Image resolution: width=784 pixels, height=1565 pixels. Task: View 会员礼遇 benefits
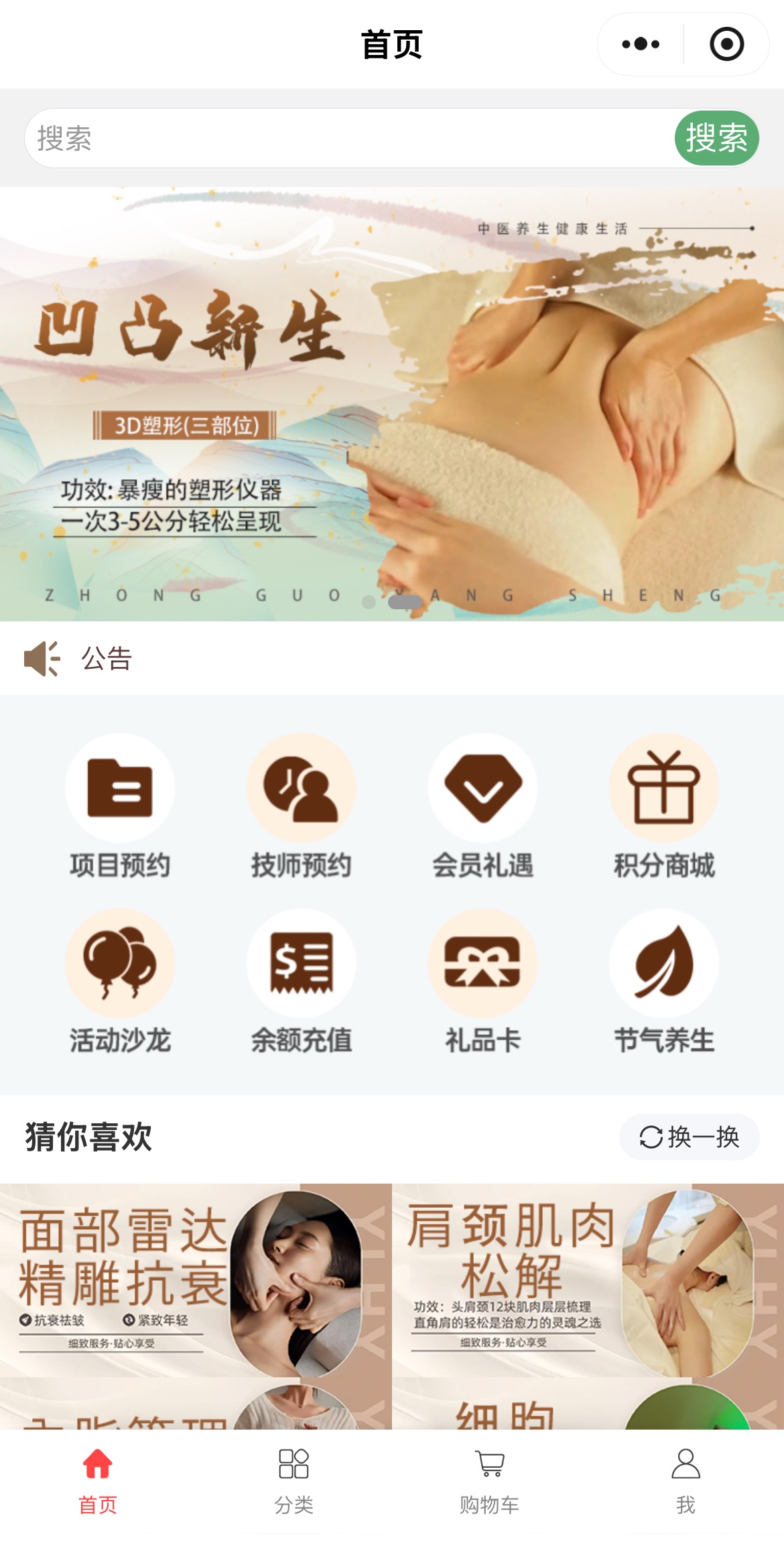(482, 807)
